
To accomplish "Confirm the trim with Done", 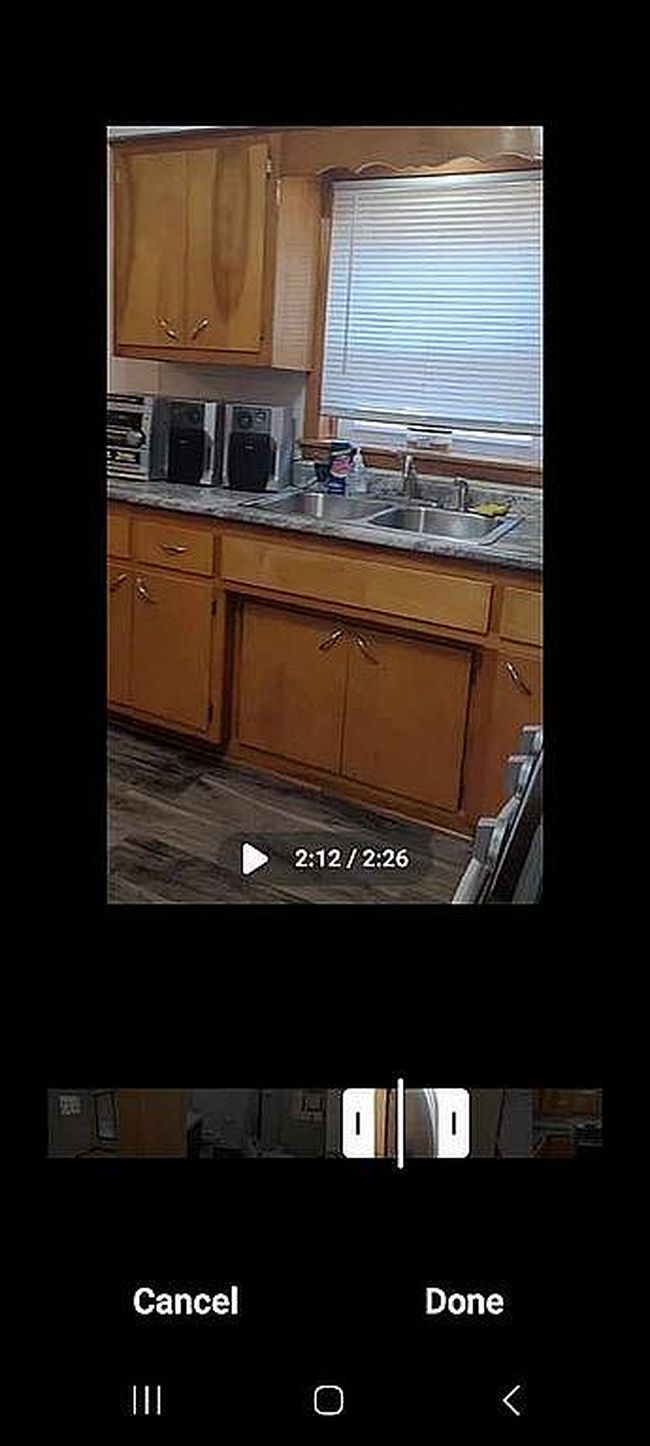I will 464,1301.
